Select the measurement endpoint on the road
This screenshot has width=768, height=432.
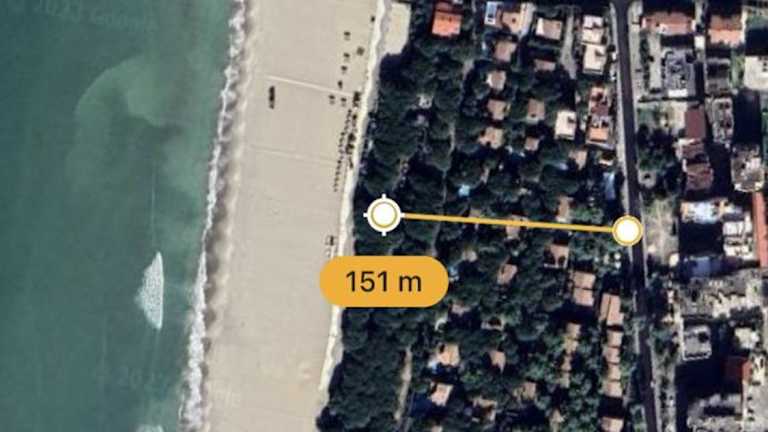627,231
